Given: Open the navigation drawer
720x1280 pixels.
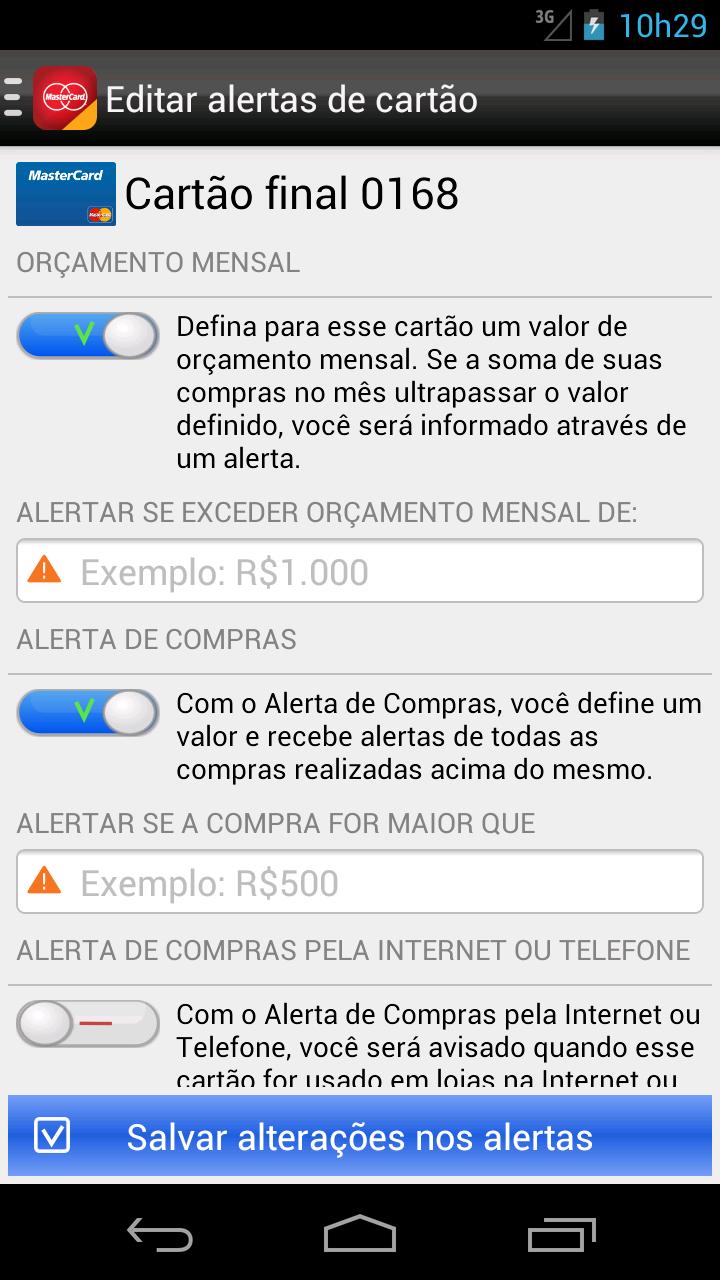Looking at the screenshot, I should point(14,98).
